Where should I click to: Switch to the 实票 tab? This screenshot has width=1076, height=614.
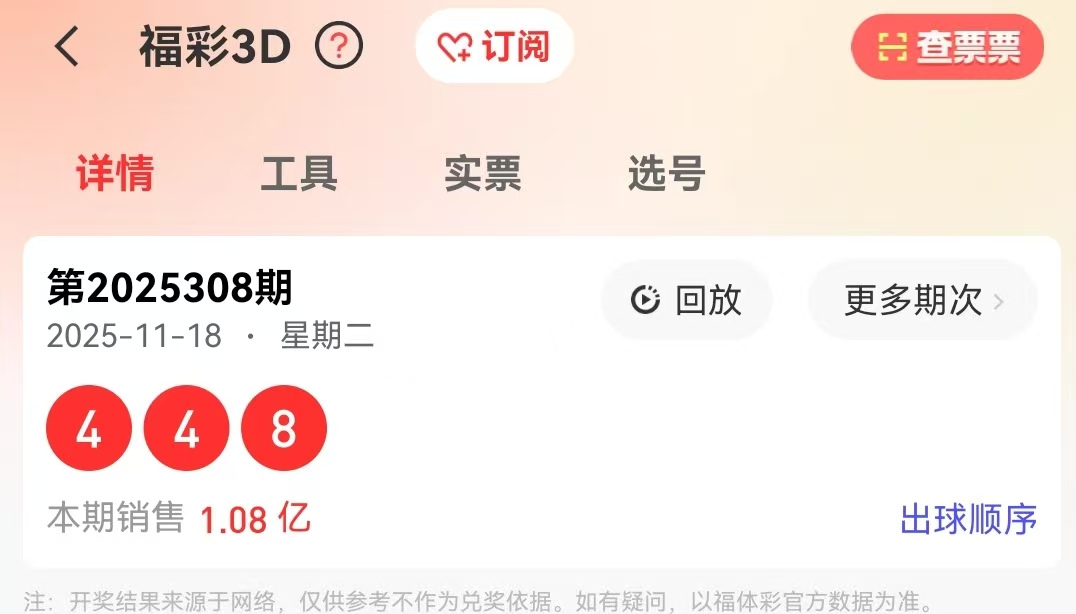coord(483,174)
